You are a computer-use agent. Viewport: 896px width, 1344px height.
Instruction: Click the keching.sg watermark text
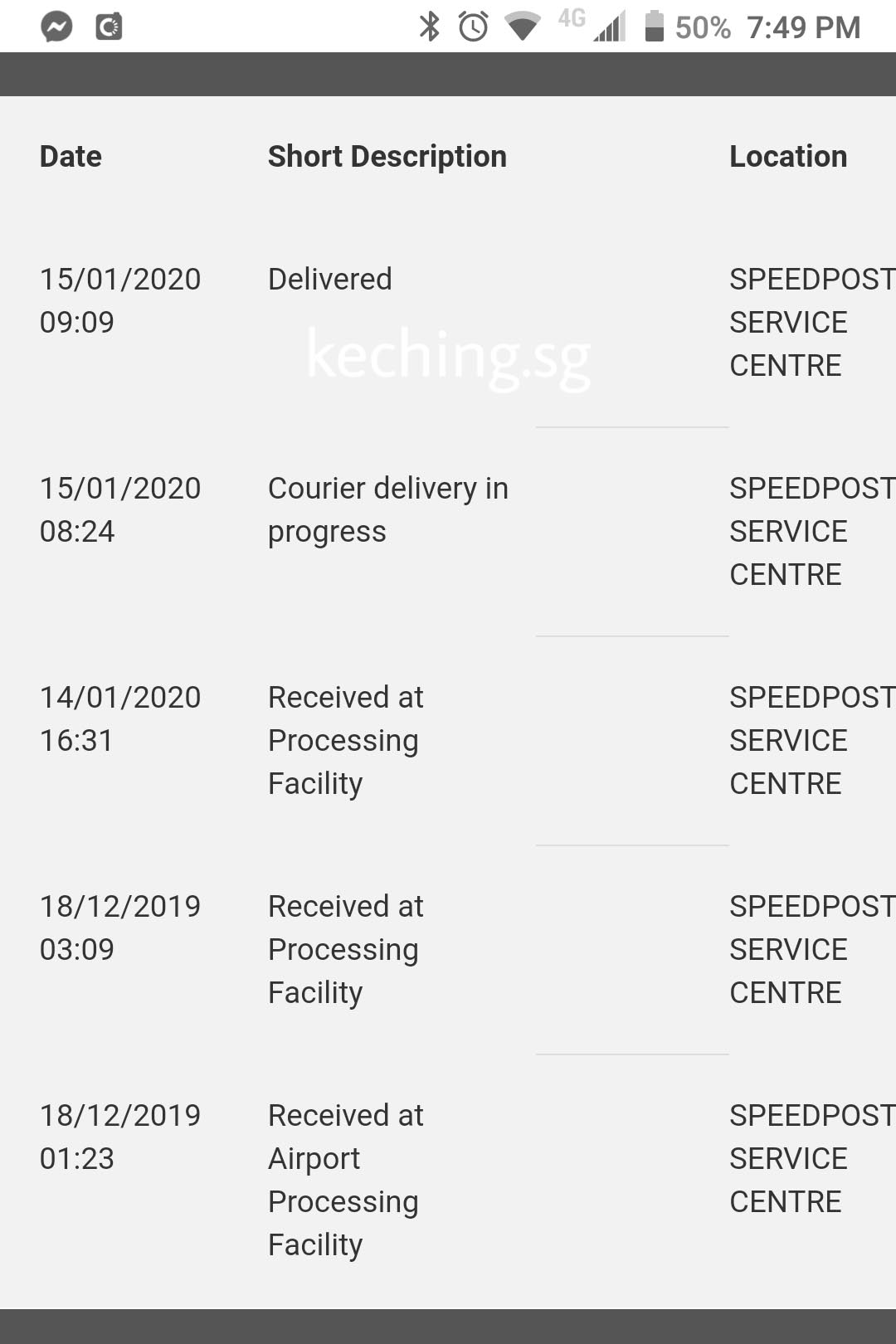tap(448, 357)
